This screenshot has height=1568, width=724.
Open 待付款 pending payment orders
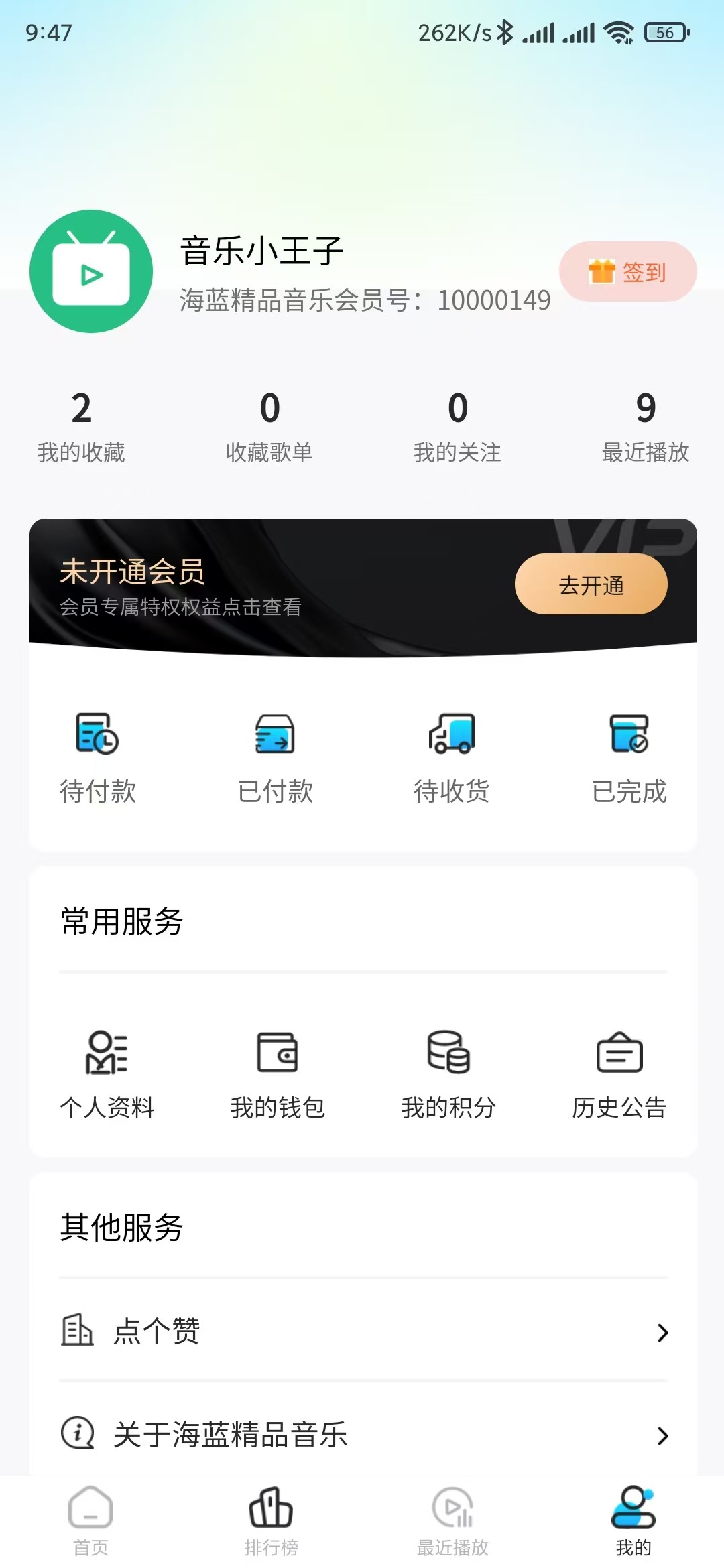click(98, 759)
